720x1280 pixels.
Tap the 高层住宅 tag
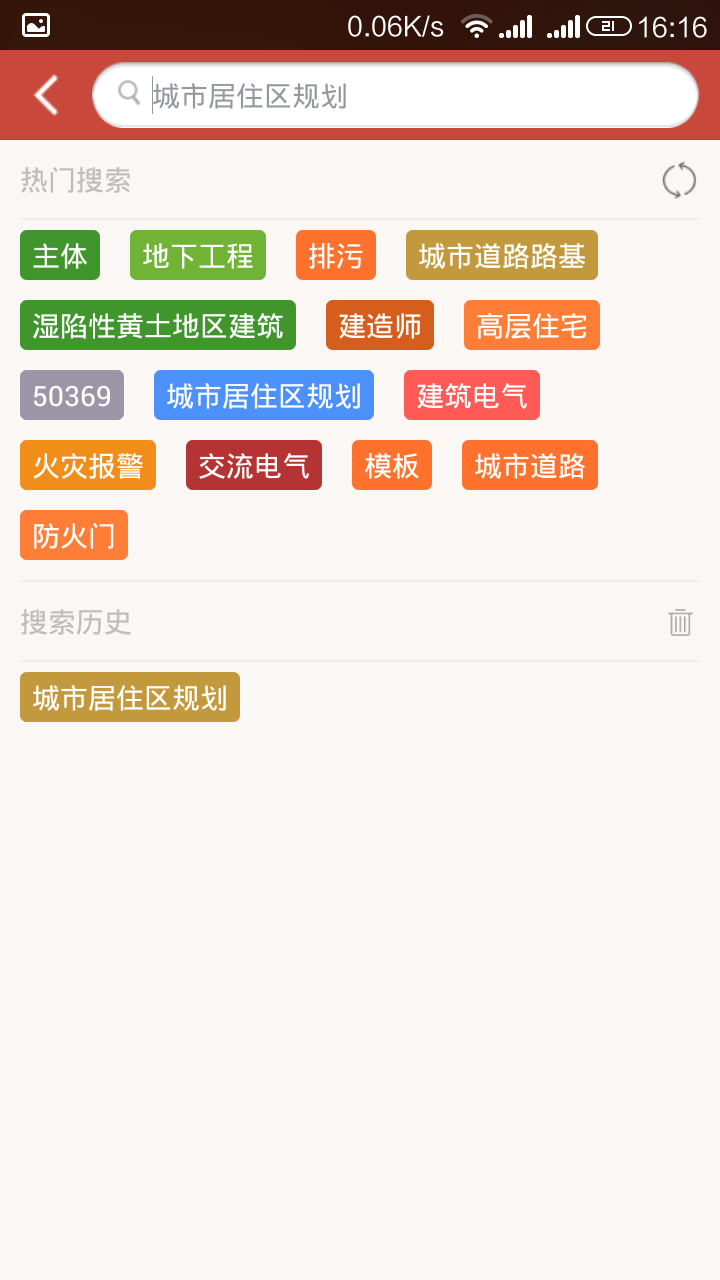coord(531,325)
